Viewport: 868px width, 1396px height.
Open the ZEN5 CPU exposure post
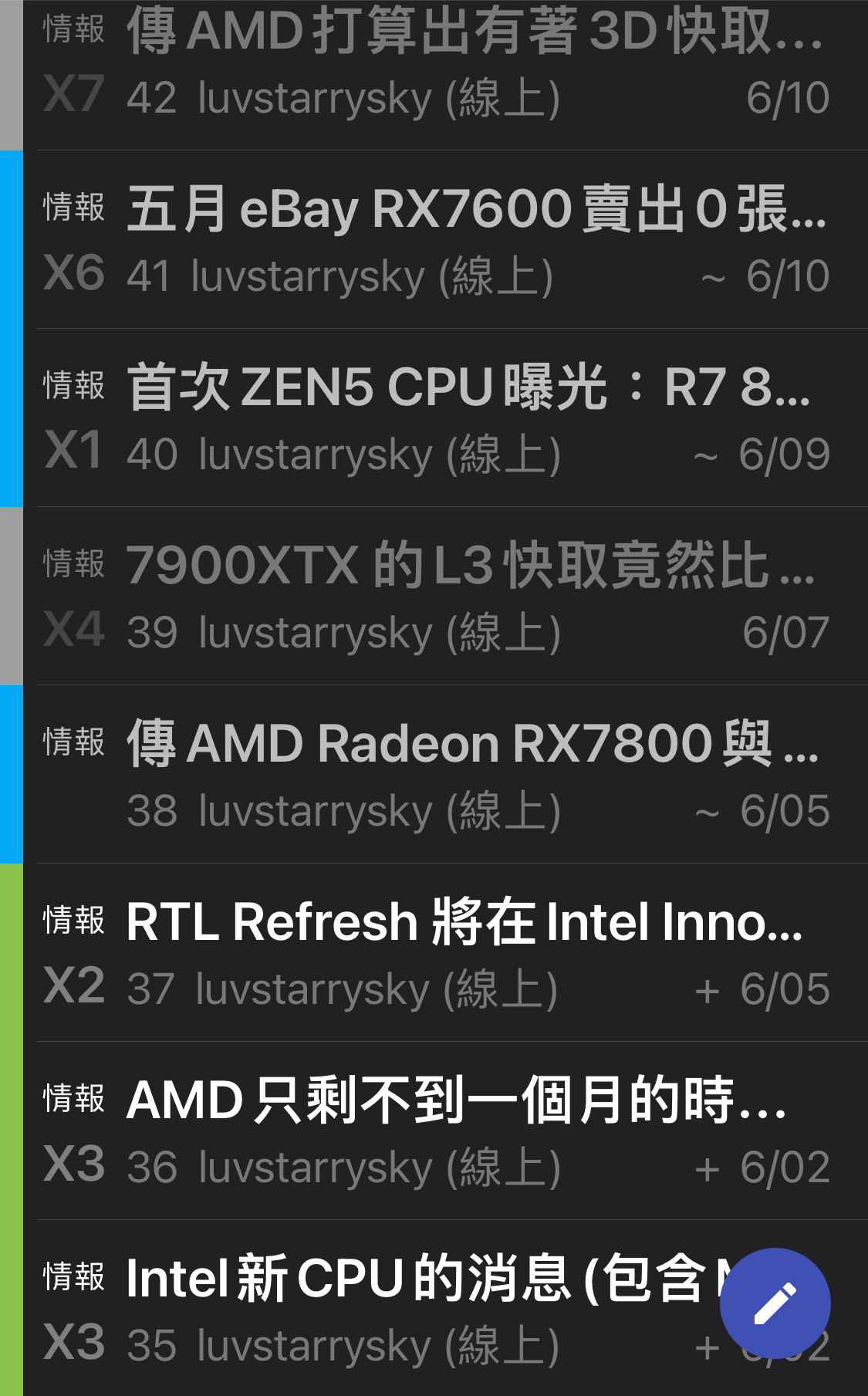[x=445, y=418]
